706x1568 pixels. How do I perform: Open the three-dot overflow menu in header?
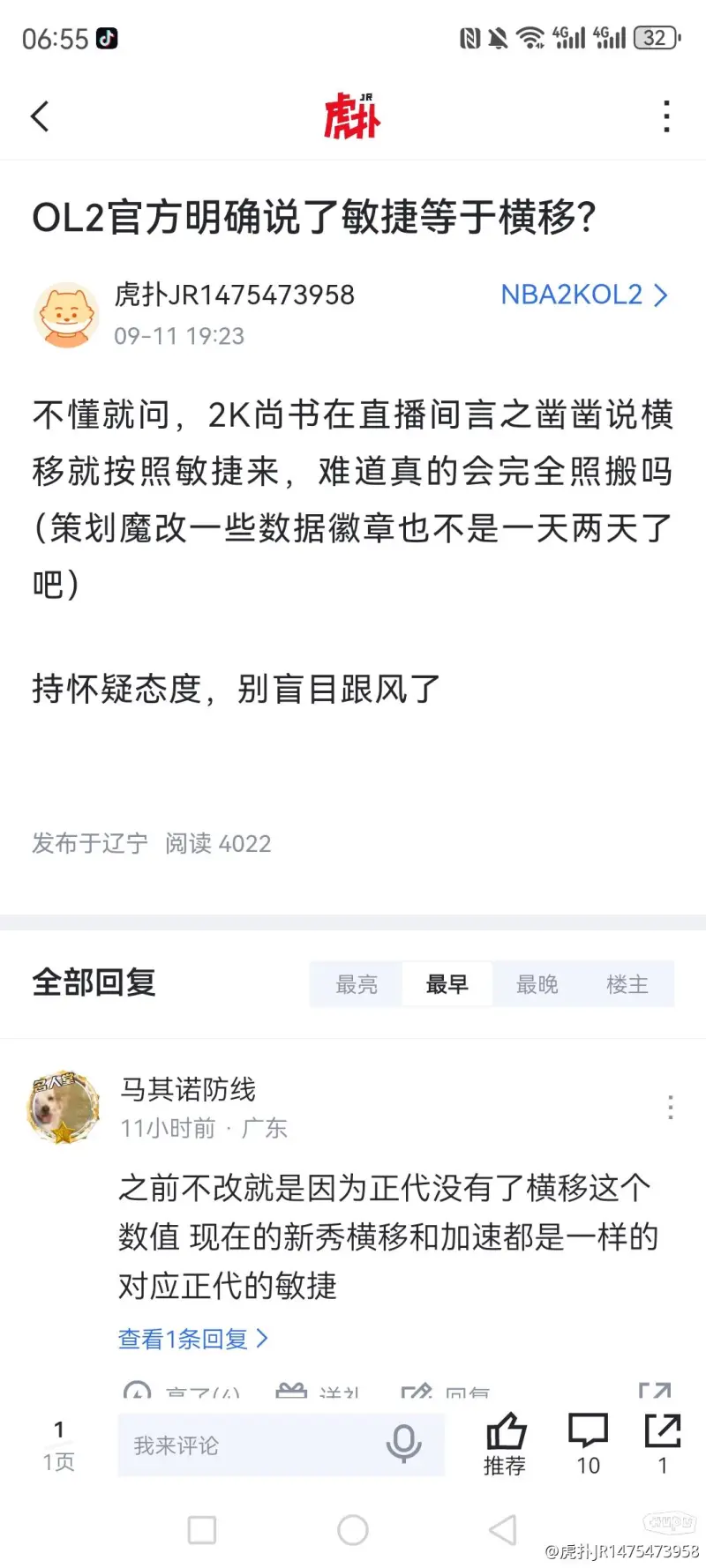[666, 116]
